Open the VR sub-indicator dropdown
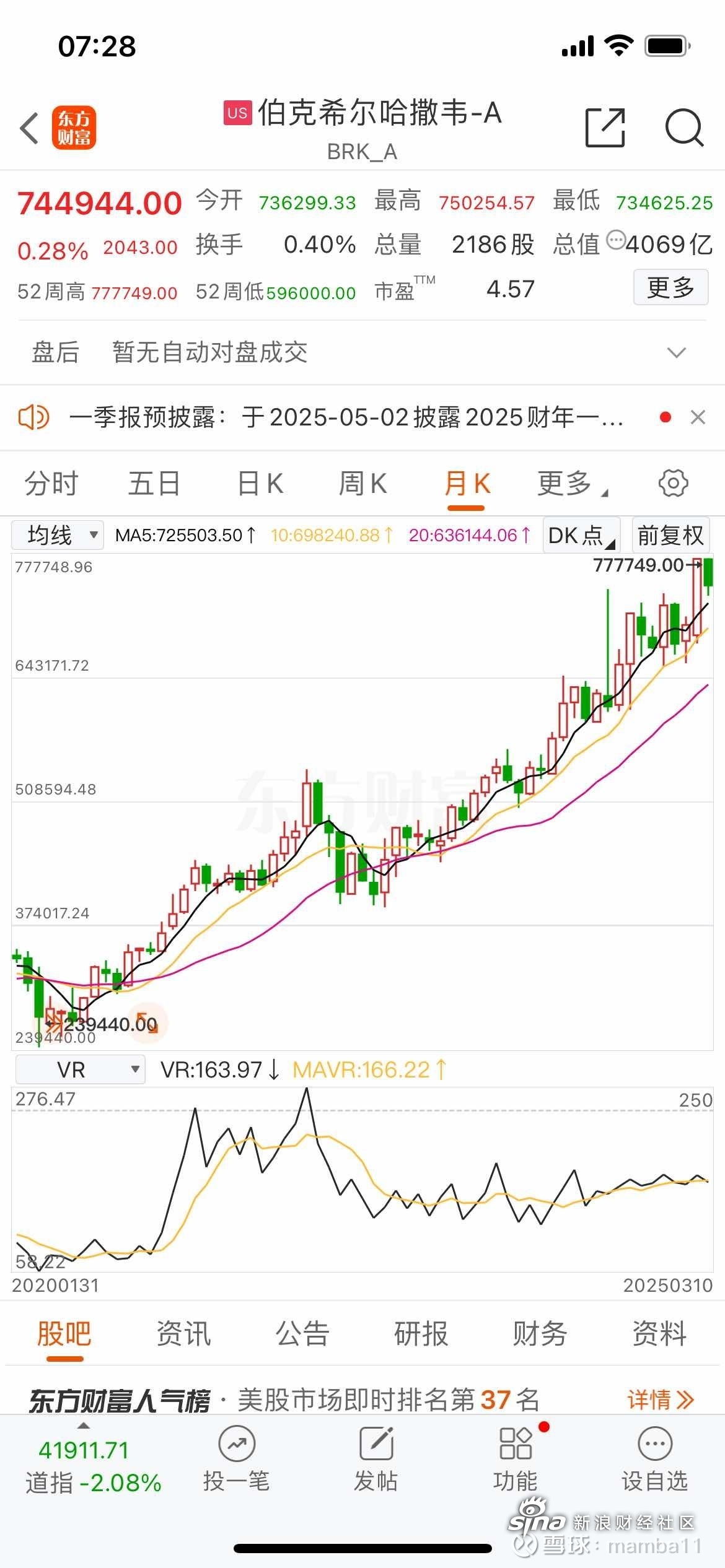The height and width of the screenshot is (1568, 725). pyautogui.click(x=81, y=1069)
